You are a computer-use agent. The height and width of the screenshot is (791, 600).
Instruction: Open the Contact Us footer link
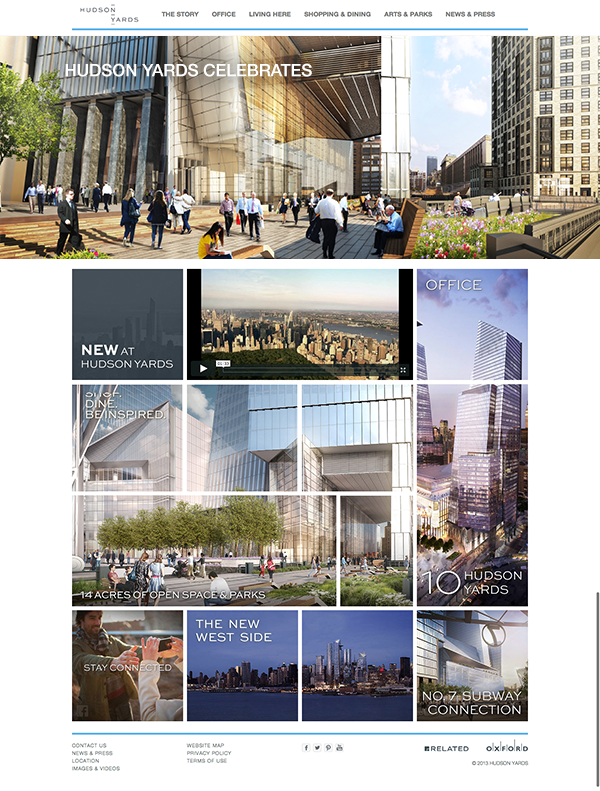tap(89, 745)
